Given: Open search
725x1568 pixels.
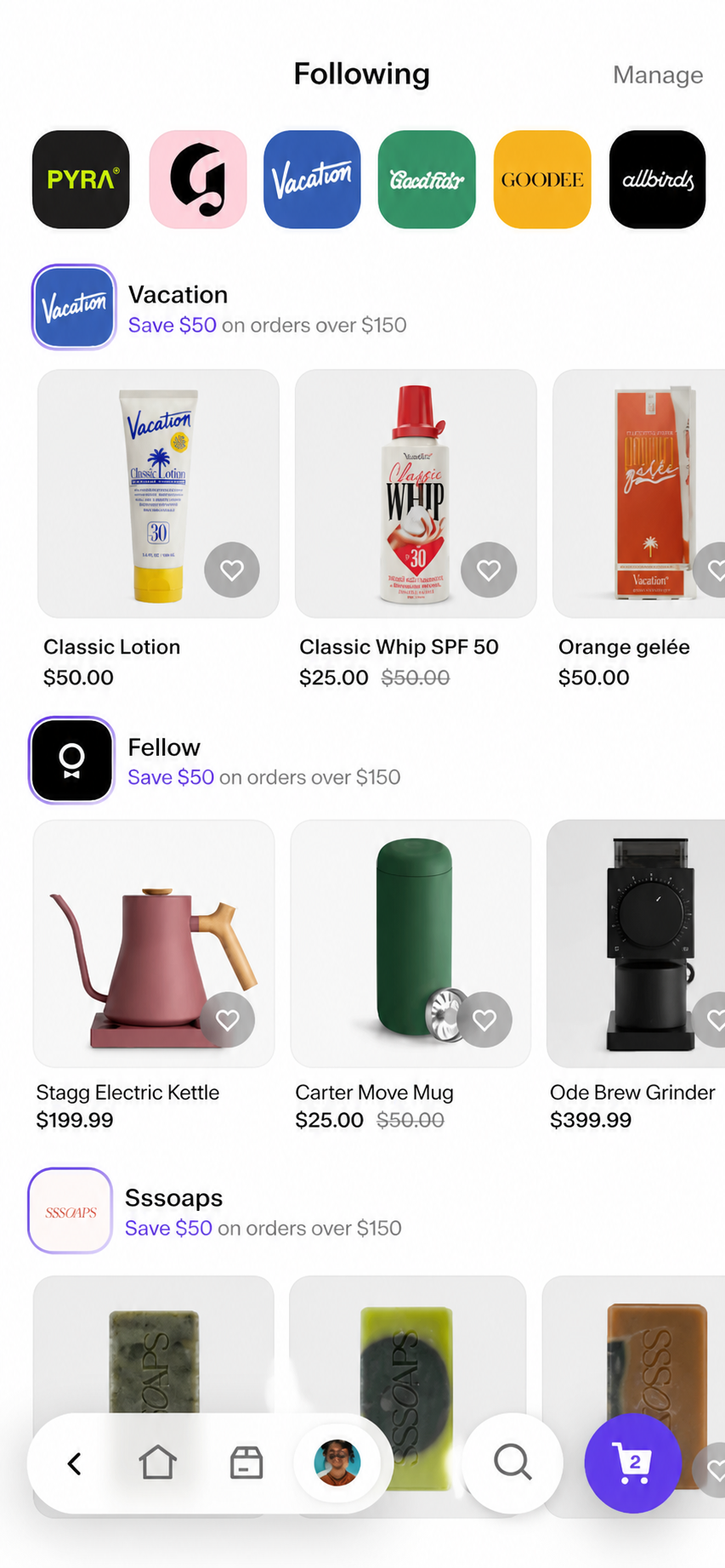Looking at the screenshot, I should (x=513, y=1463).
